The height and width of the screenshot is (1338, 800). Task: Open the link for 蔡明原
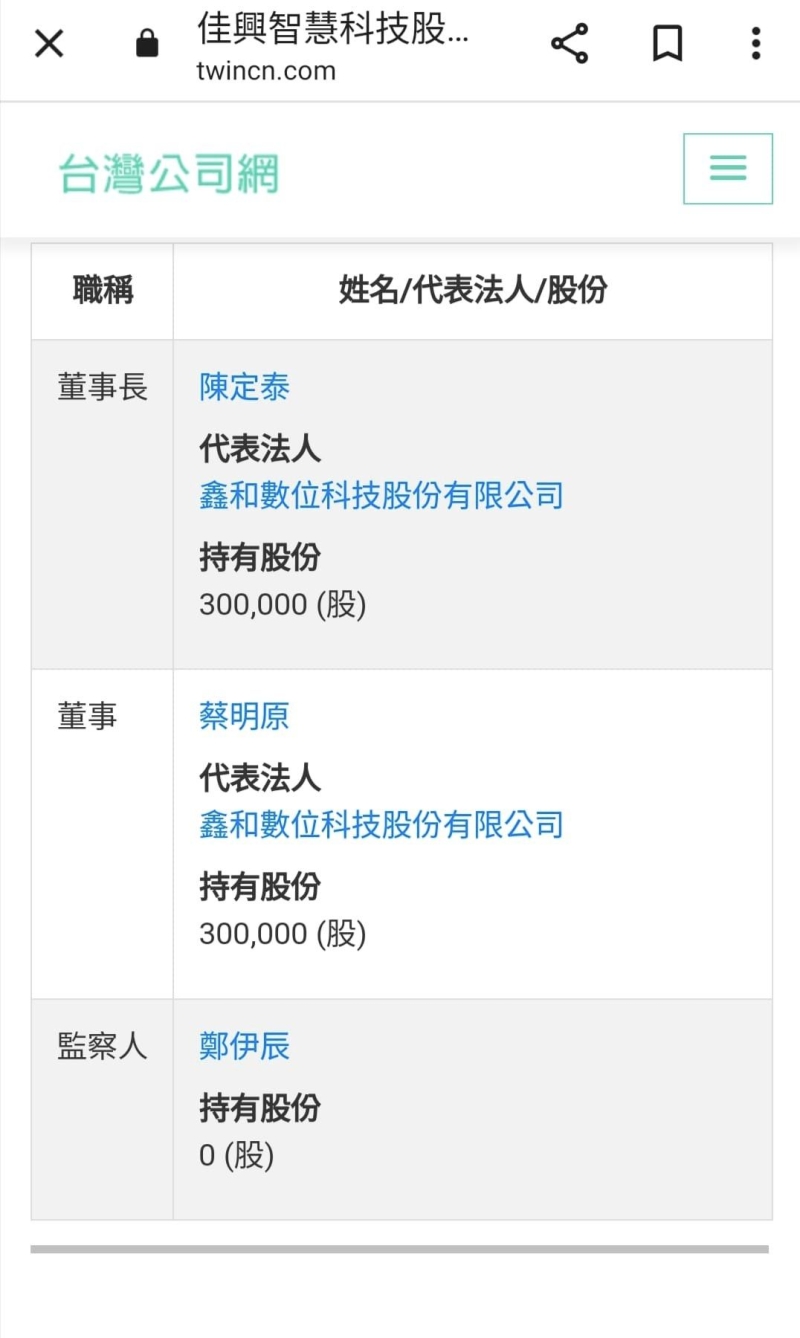[x=245, y=716]
